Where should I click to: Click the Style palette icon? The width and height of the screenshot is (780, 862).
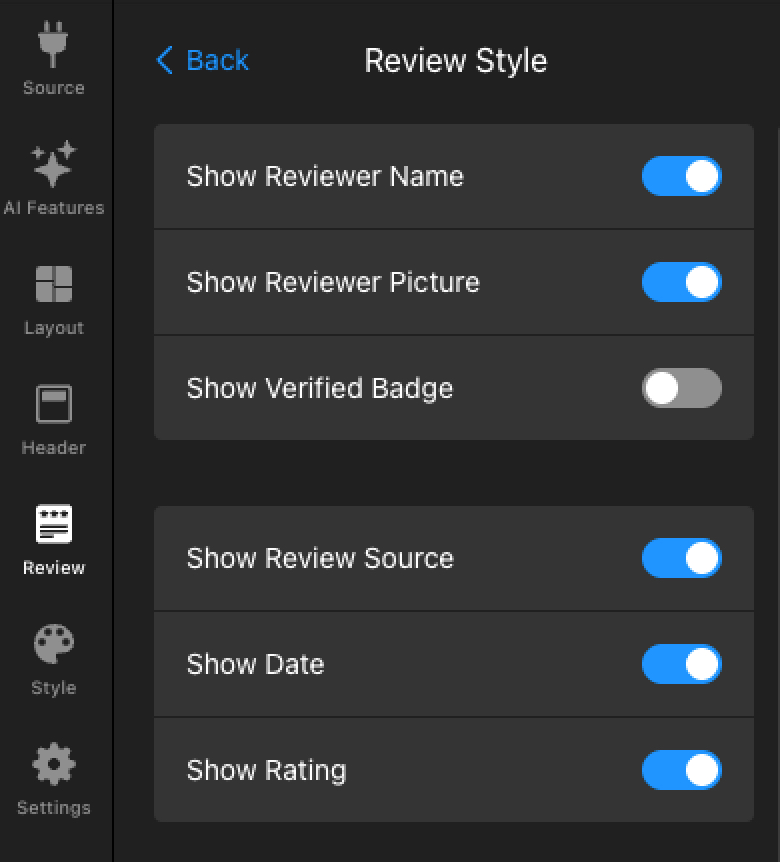click(54, 646)
